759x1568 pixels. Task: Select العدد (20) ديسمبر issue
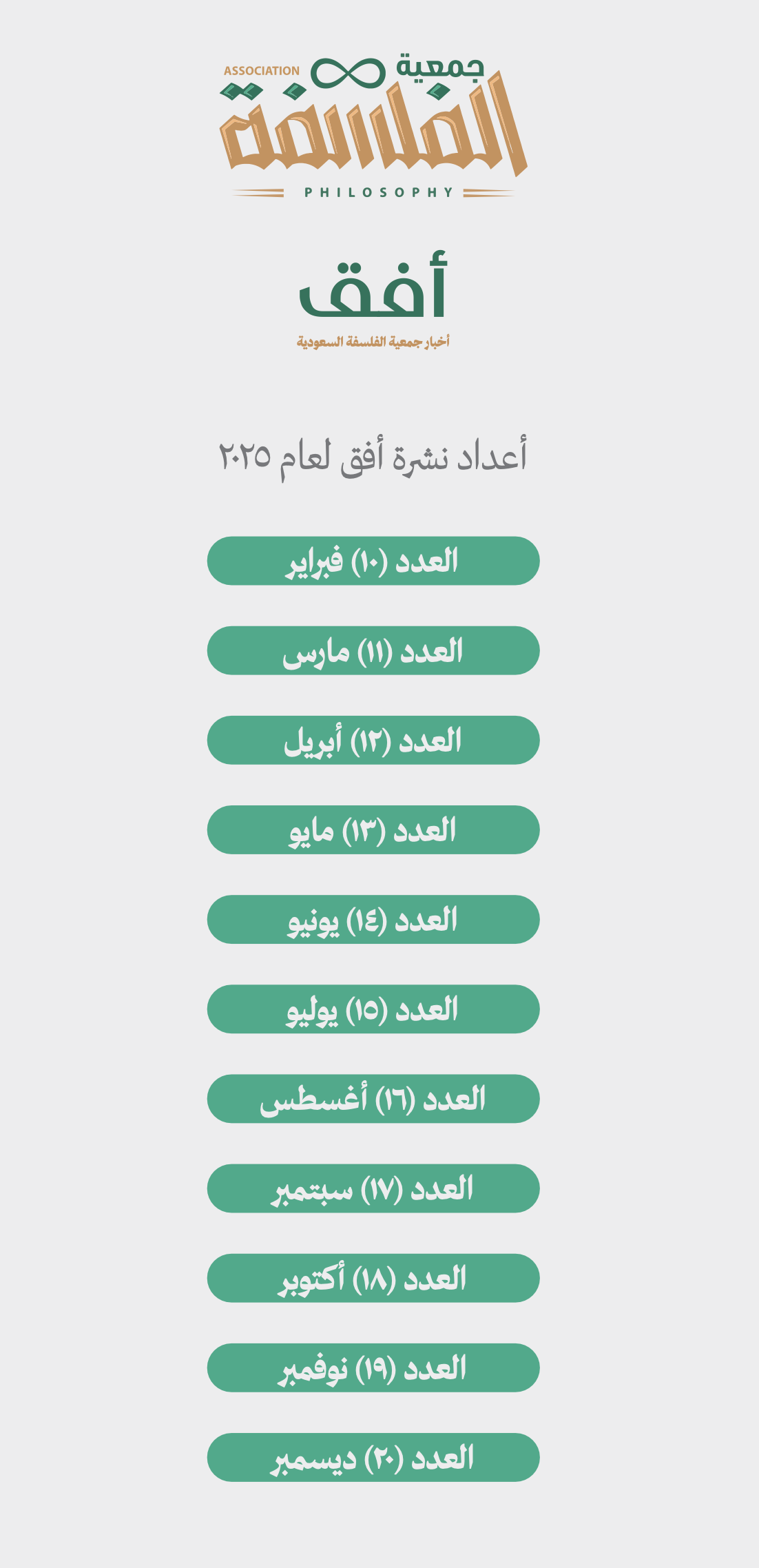pyautogui.click(x=373, y=1457)
